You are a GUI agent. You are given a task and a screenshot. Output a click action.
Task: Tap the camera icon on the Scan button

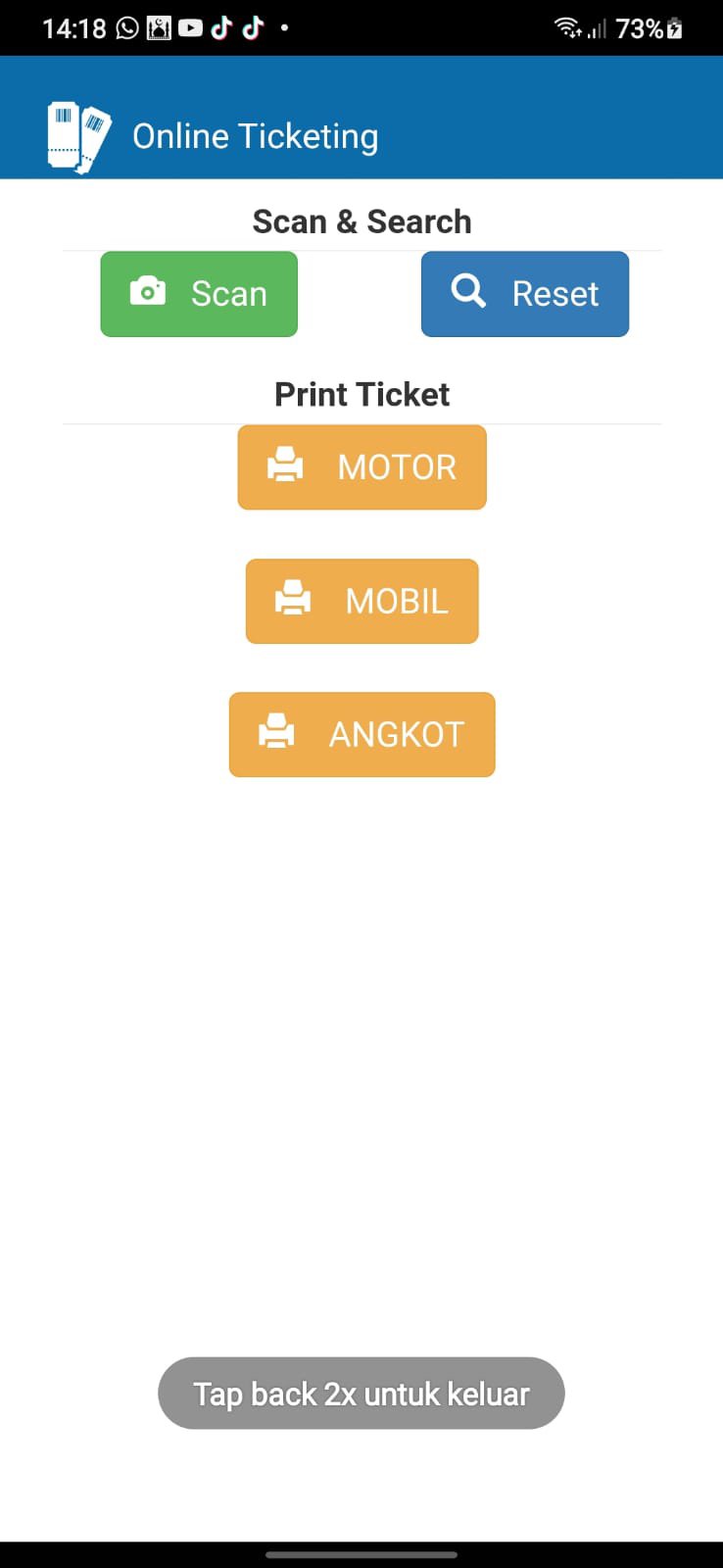click(x=147, y=290)
